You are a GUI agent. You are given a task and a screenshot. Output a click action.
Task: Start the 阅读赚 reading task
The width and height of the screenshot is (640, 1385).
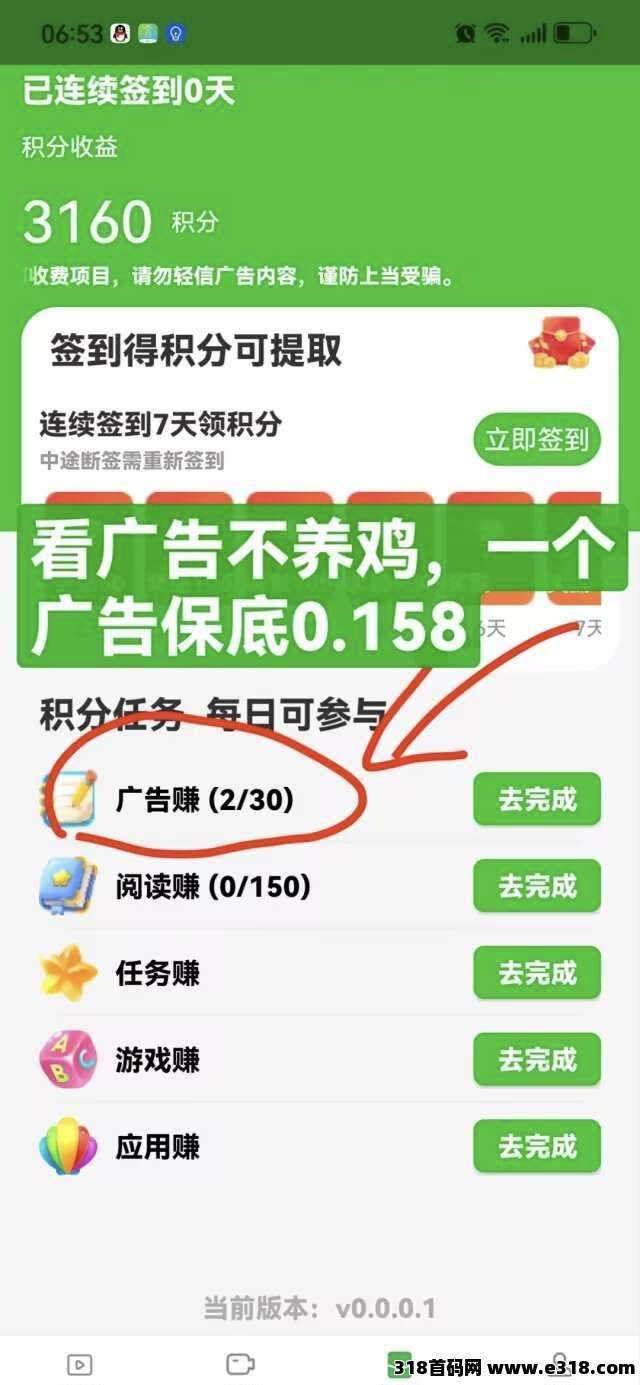(x=537, y=886)
